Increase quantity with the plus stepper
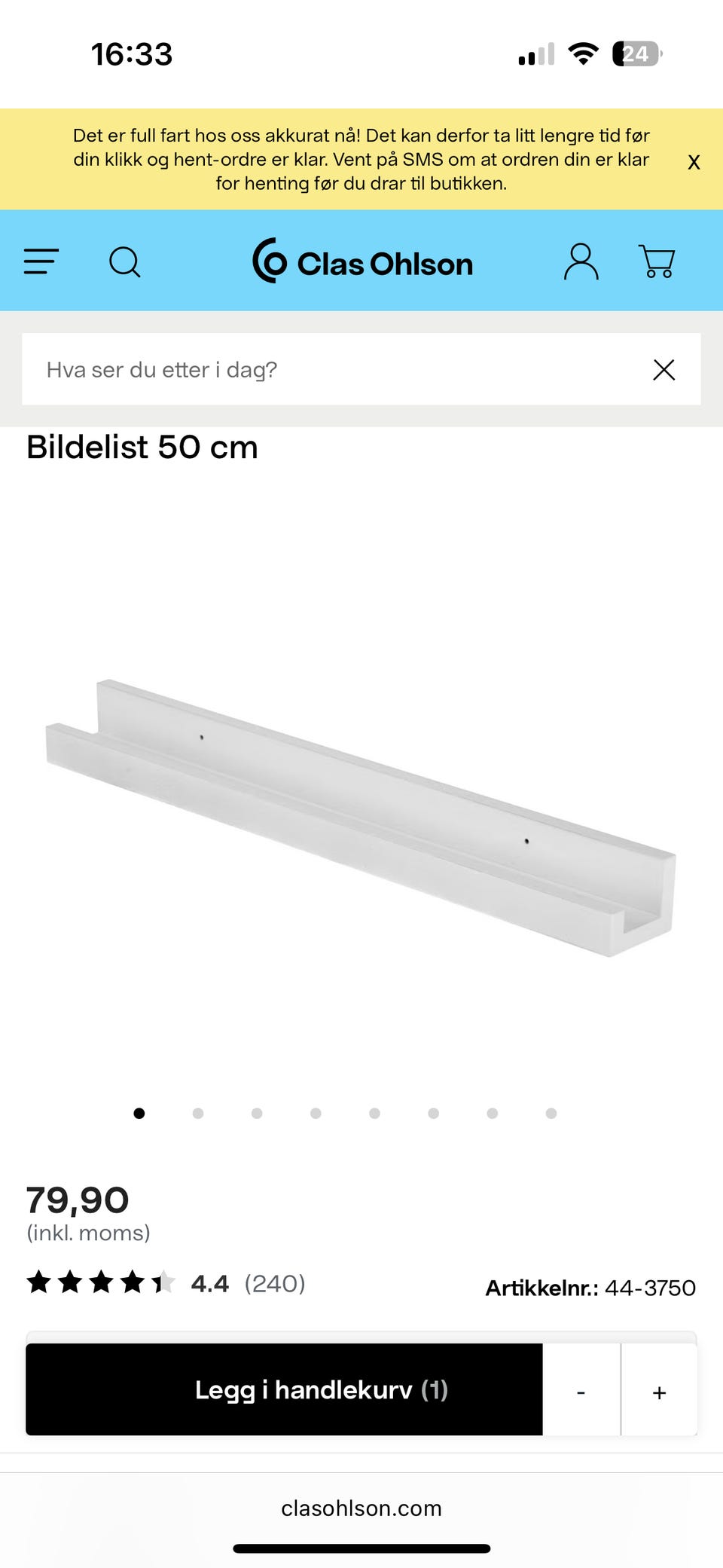Viewport: 723px width, 1568px height. [x=659, y=1390]
